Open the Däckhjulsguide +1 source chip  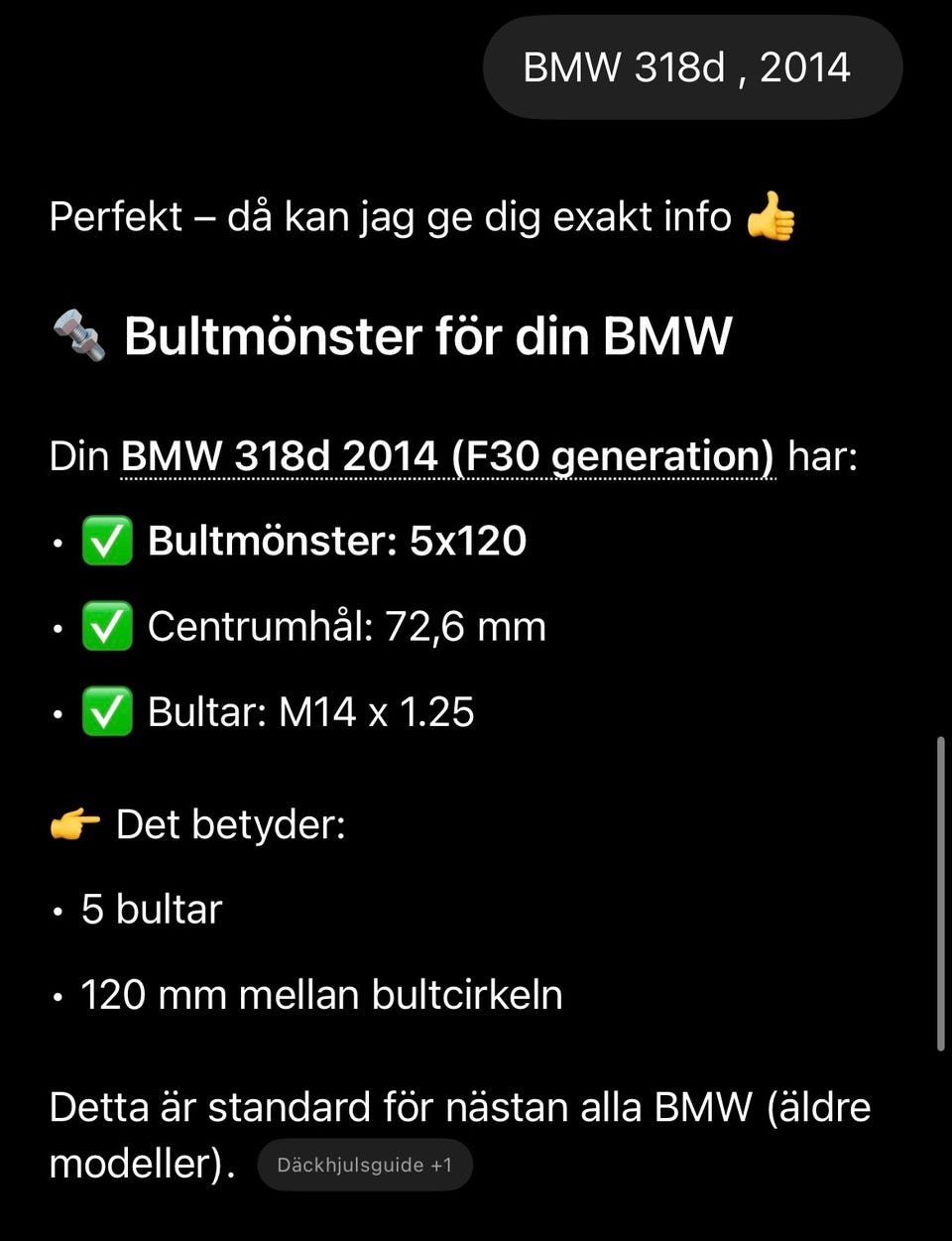pos(364,1165)
